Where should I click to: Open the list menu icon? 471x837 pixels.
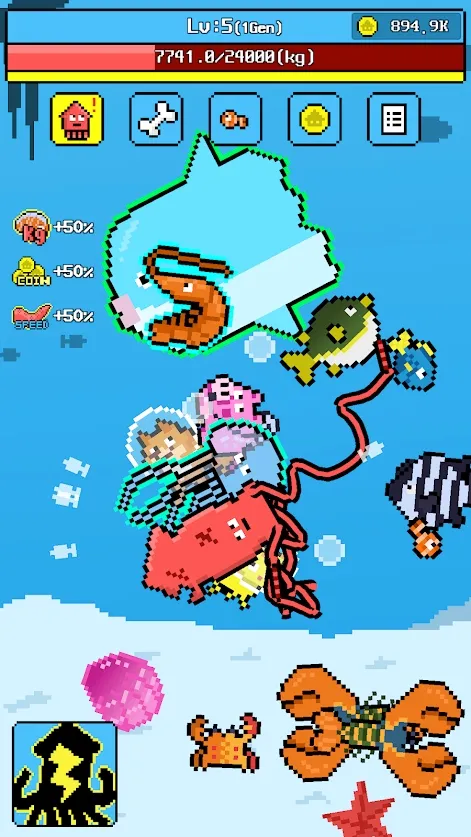click(x=394, y=119)
